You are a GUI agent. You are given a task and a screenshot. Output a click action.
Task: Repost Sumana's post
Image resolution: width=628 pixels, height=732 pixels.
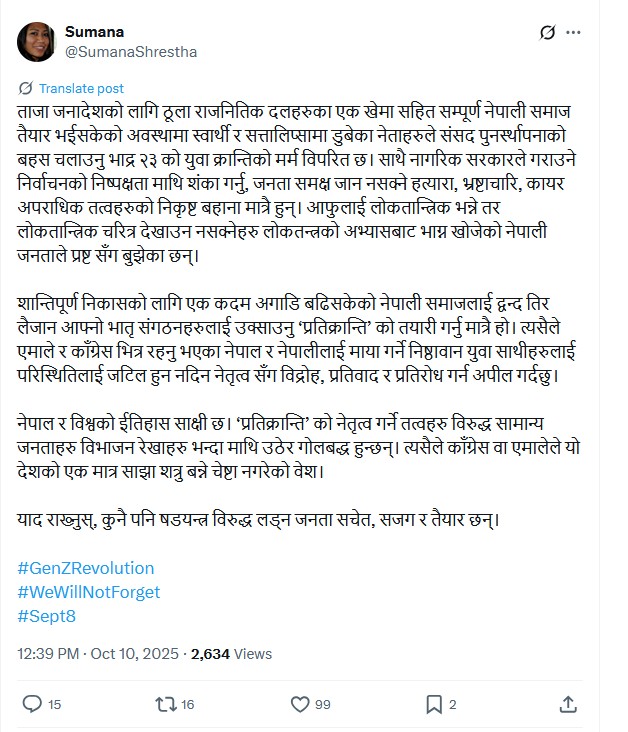pos(166,704)
